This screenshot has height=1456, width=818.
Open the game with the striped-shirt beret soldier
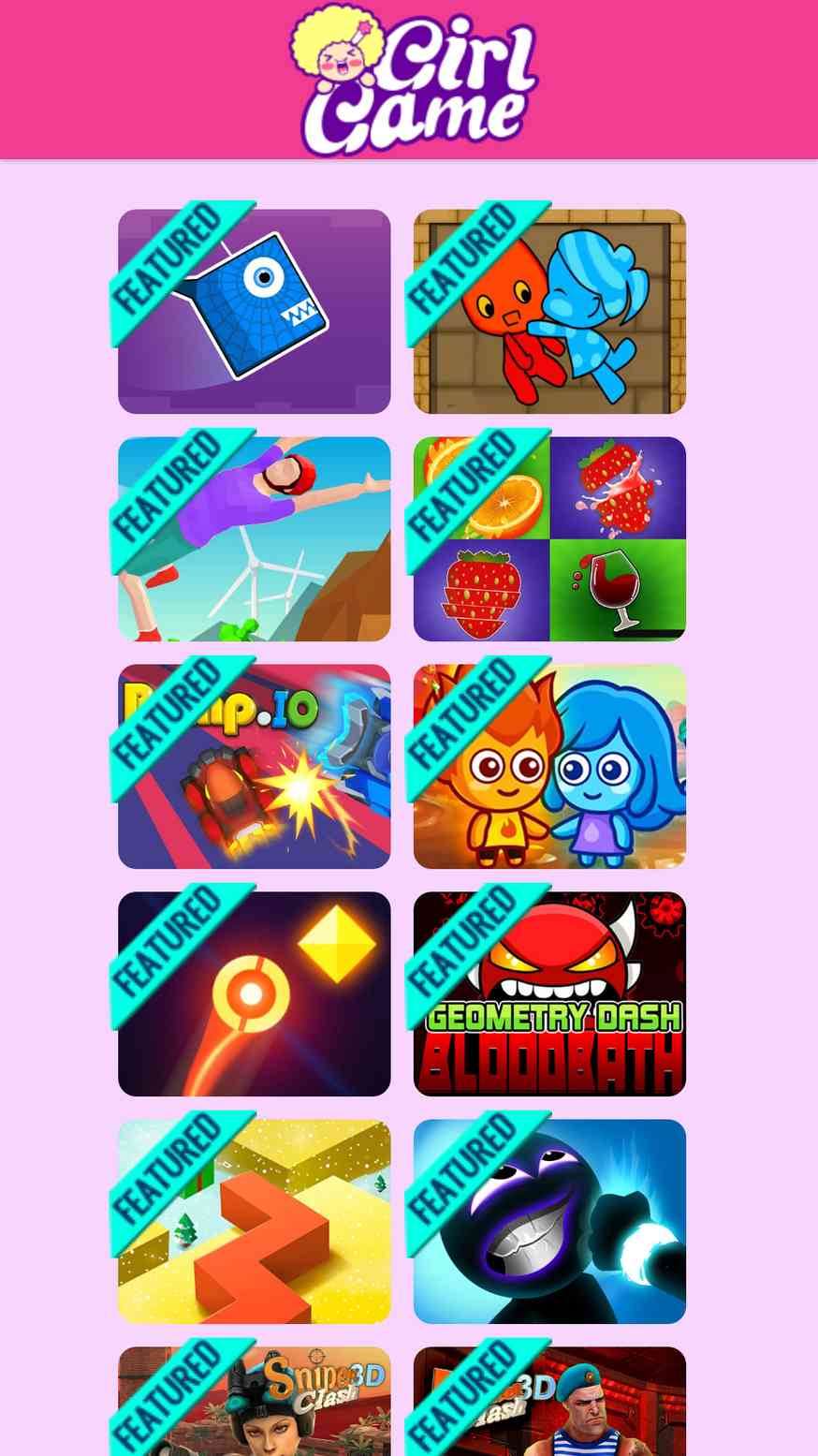click(549, 1401)
